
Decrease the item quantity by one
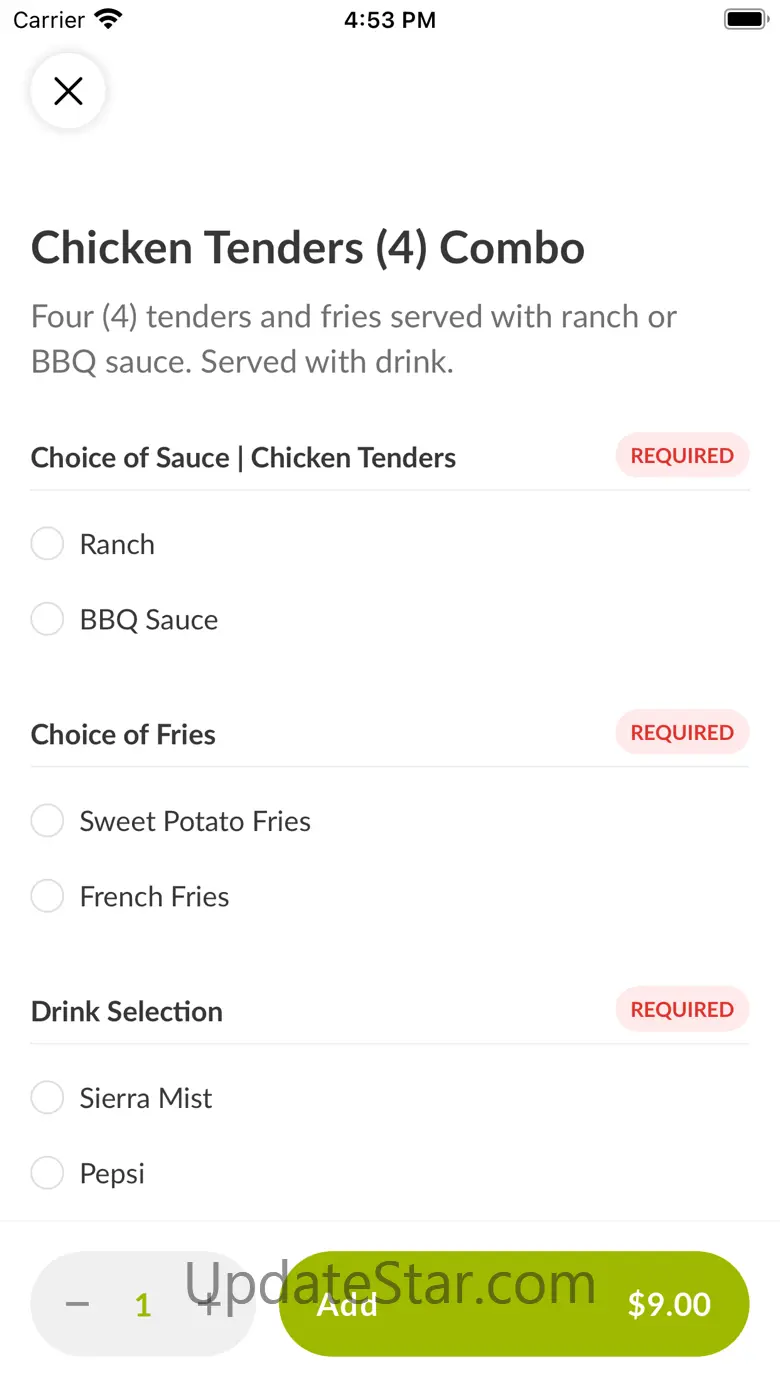(x=77, y=1304)
